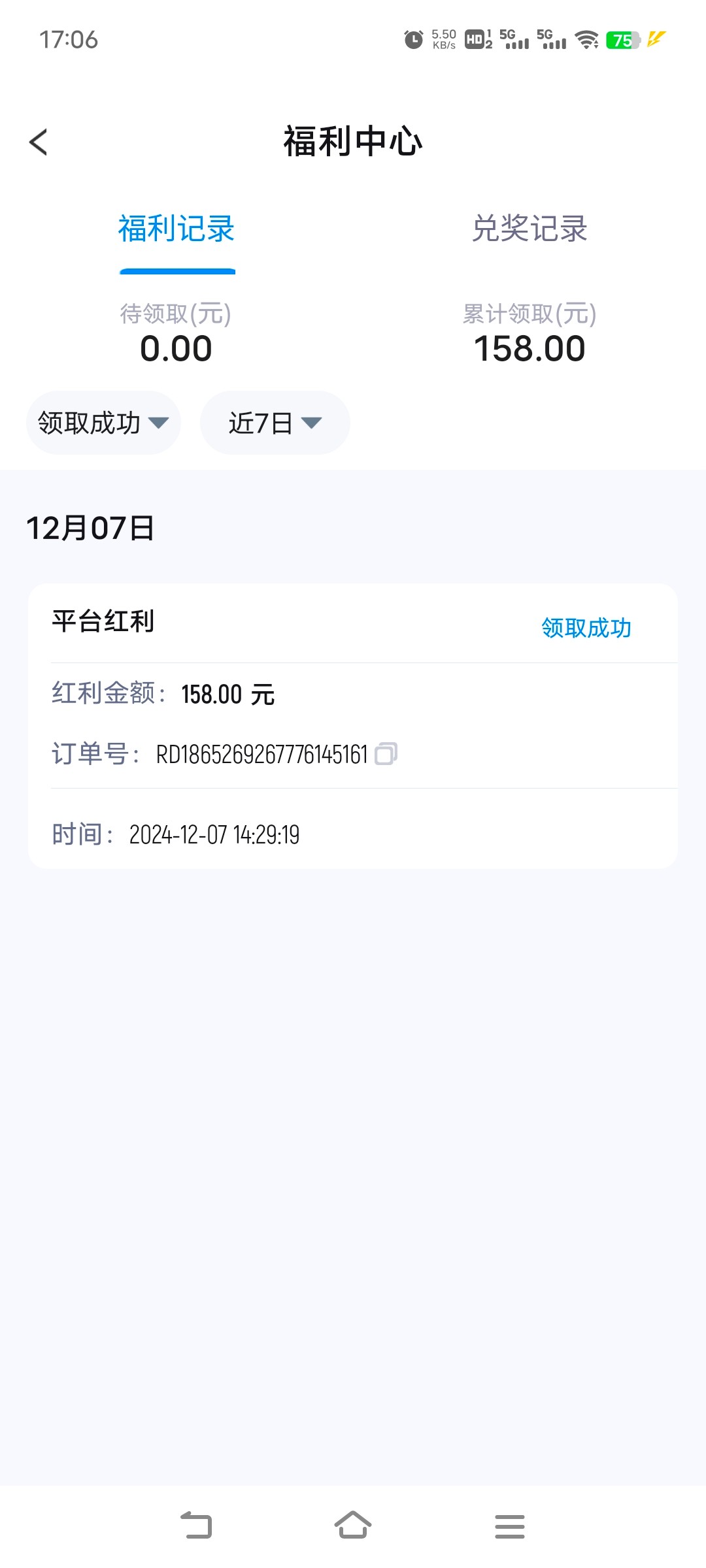Tap the system home button
Screen dimensions: 706x1568
pyautogui.click(x=353, y=1526)
